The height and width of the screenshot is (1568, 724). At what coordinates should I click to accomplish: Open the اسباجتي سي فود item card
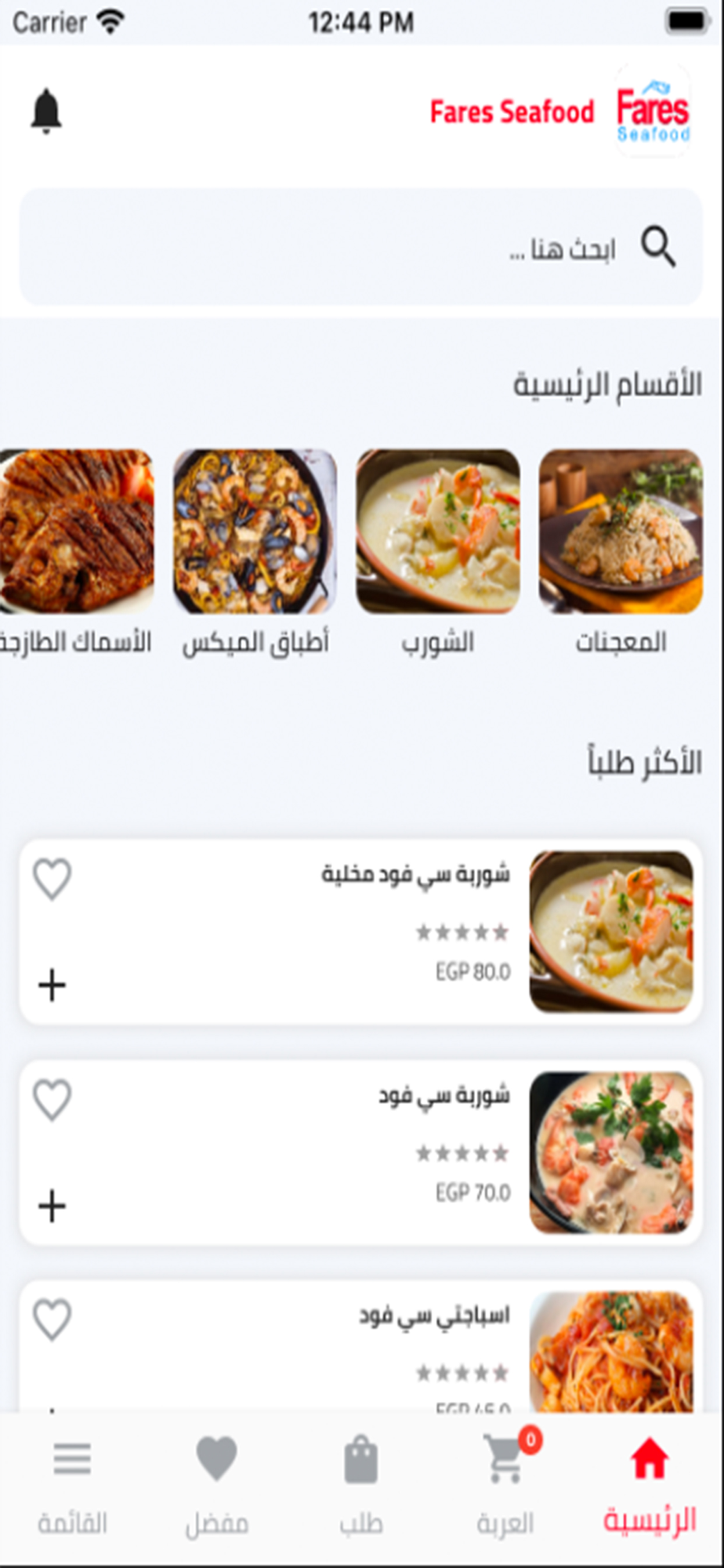360,1346
